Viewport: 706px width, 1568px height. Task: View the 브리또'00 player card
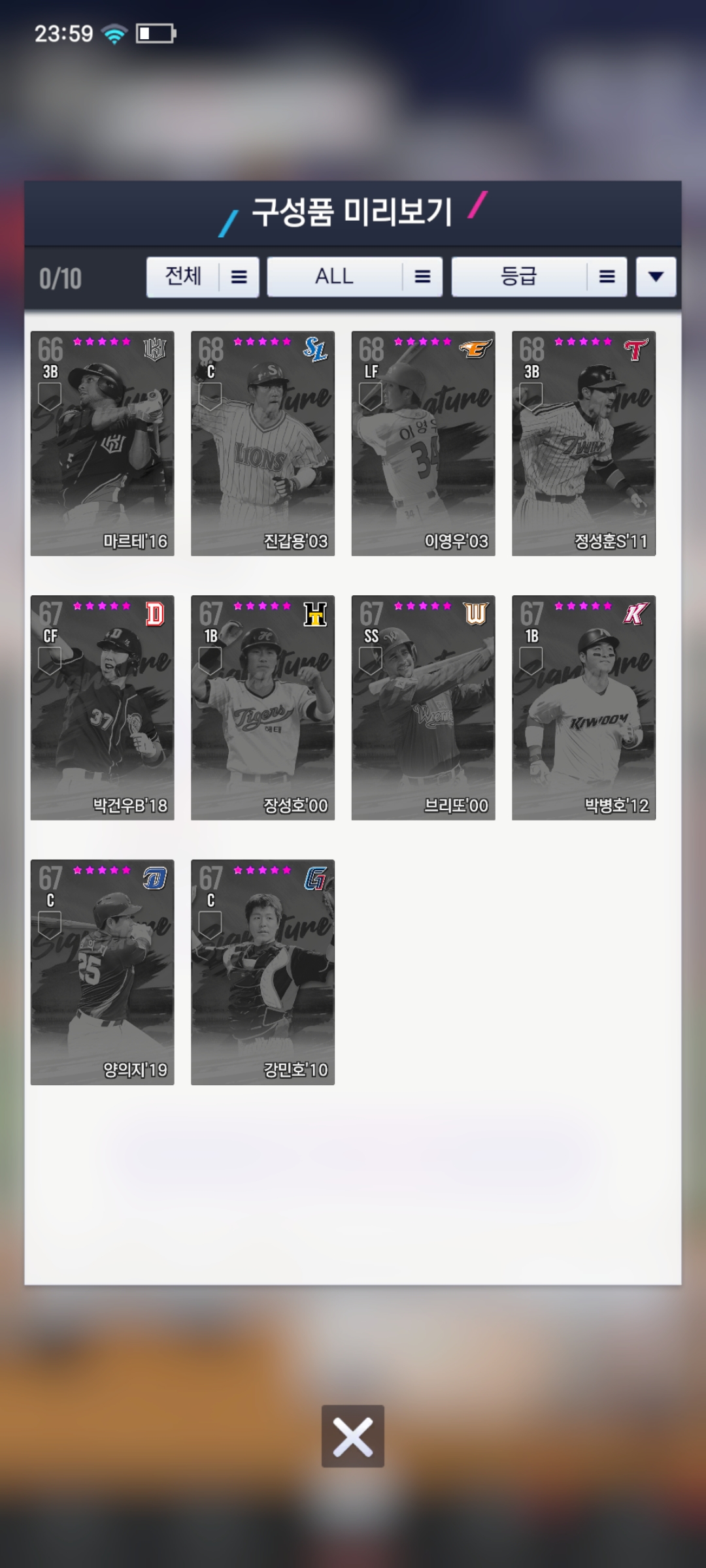click(x=423, y=708)
